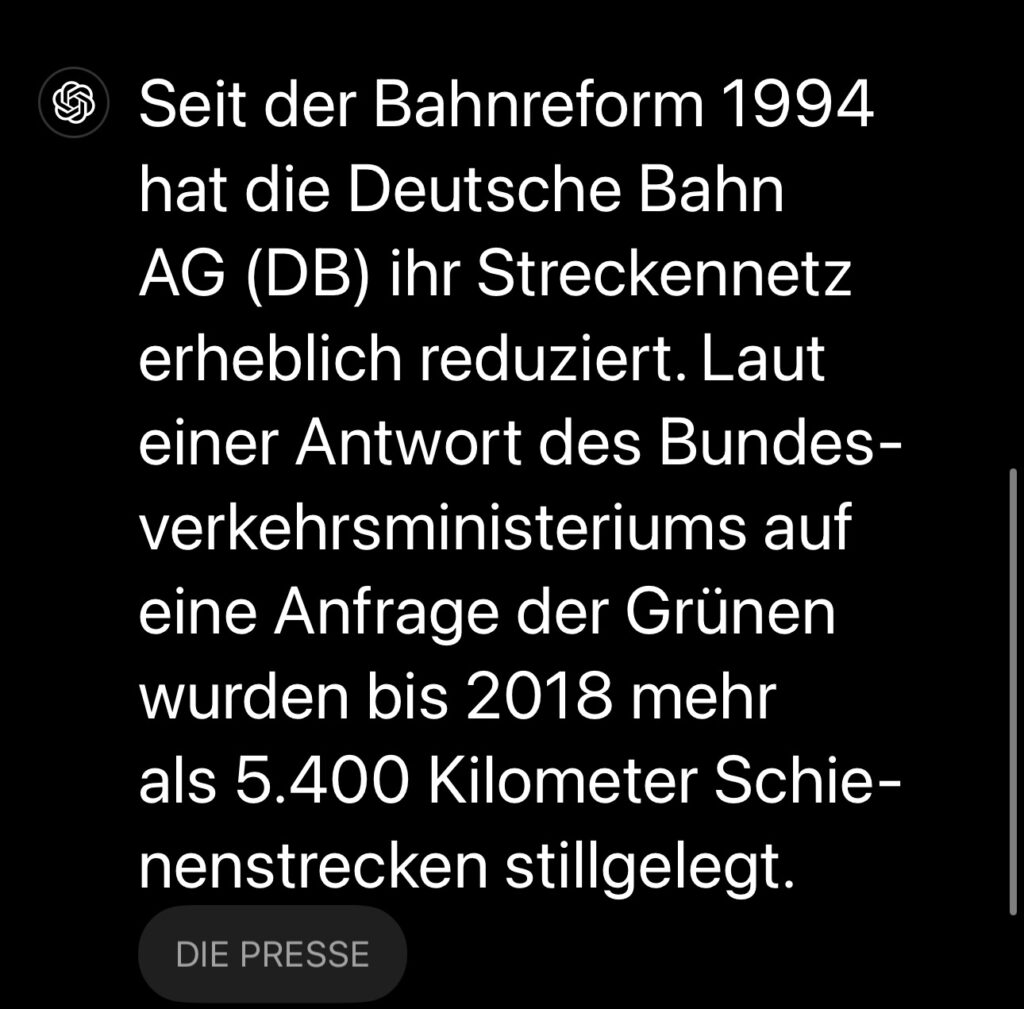Viewport: 1024px width, 1009px height.
Task: Open the DIE PRESSE source chip
Action: (272, 953)
